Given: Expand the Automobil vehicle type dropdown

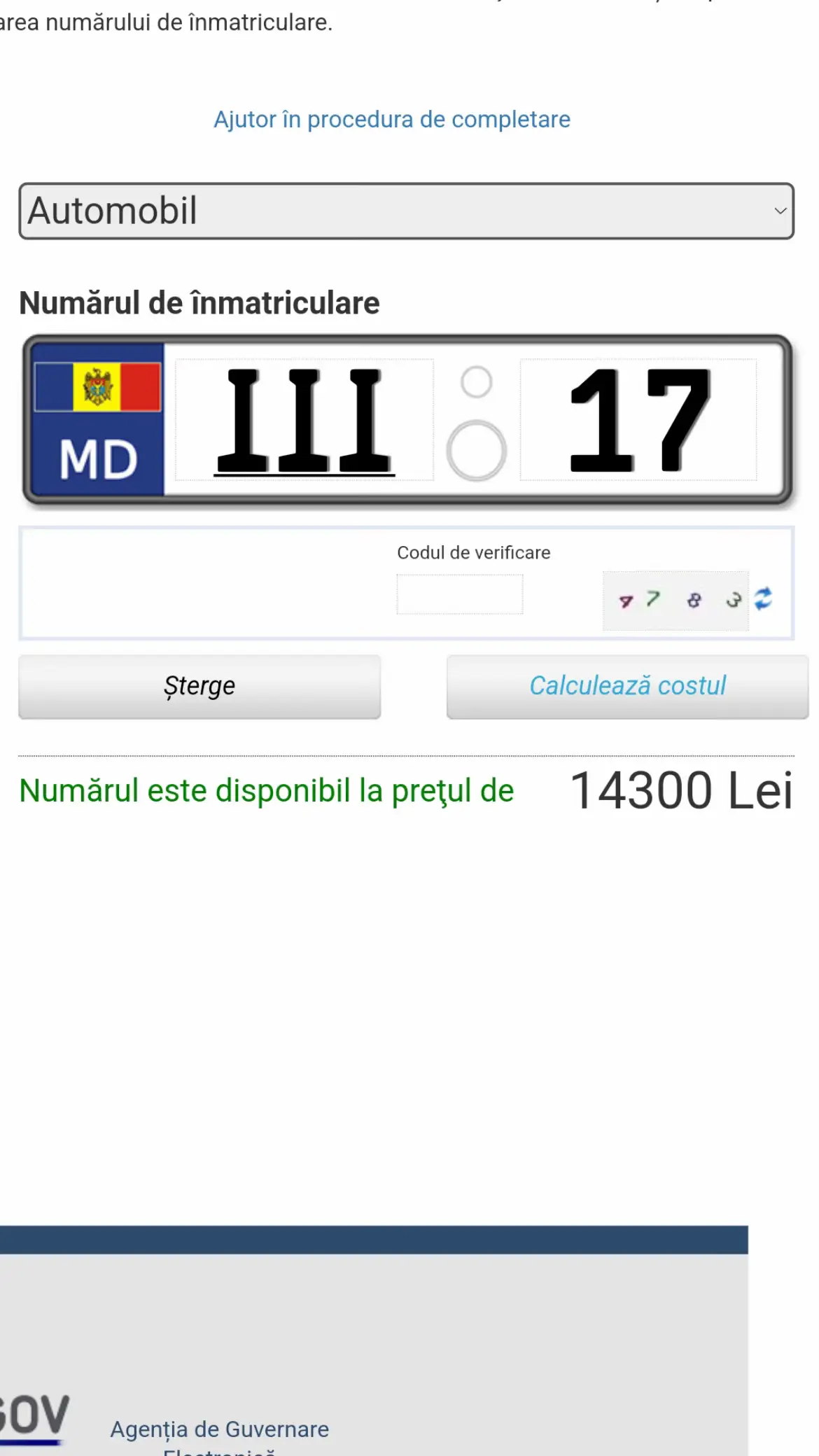Looking at the screenshot, I should [x=406, y=211].
